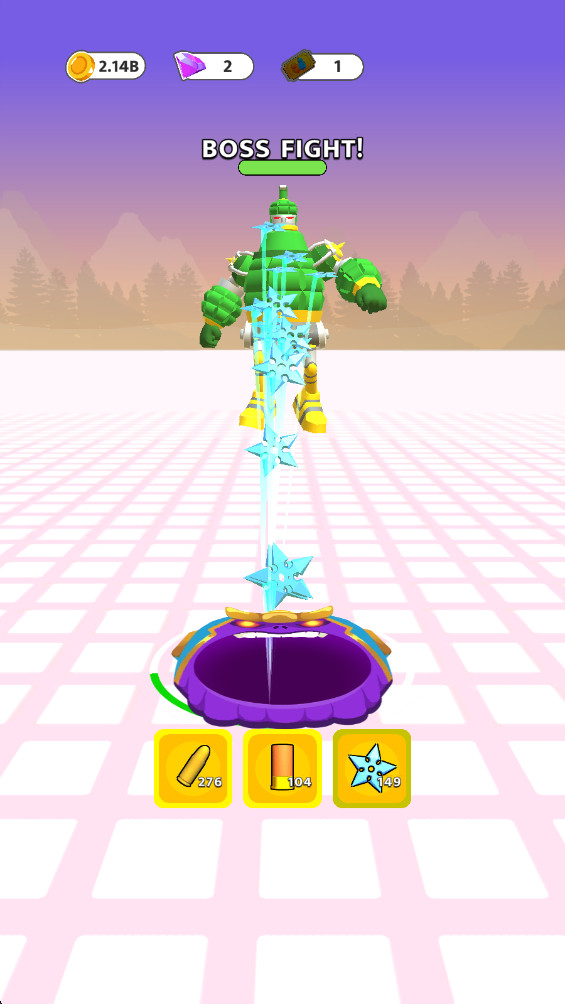Tap the shuriken ammo button with 149
Image resolution: width=565 pixels, height=1004 pixels.
pos(372,768)
